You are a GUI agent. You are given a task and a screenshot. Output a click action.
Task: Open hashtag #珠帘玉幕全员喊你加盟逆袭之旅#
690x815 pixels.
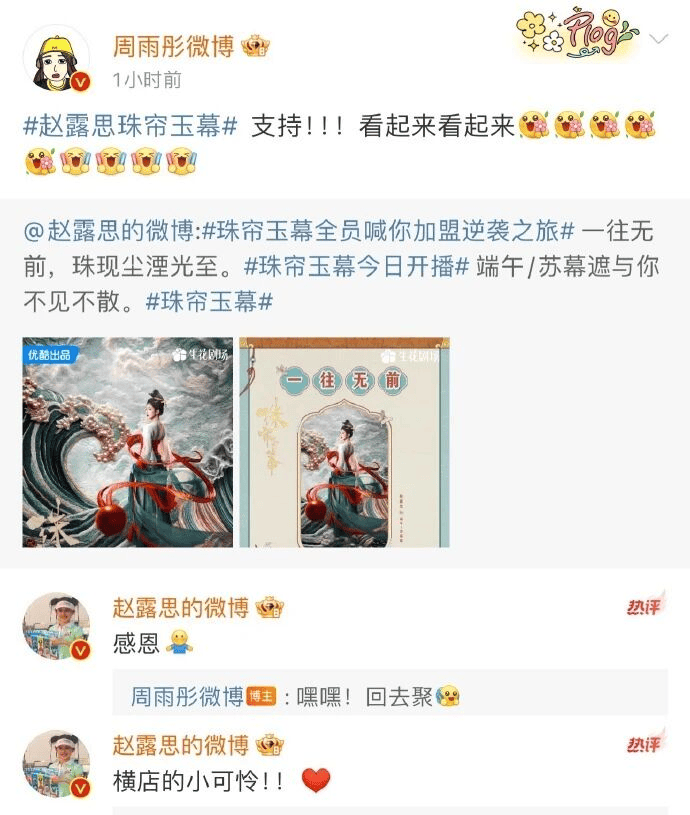coord(386,231)
